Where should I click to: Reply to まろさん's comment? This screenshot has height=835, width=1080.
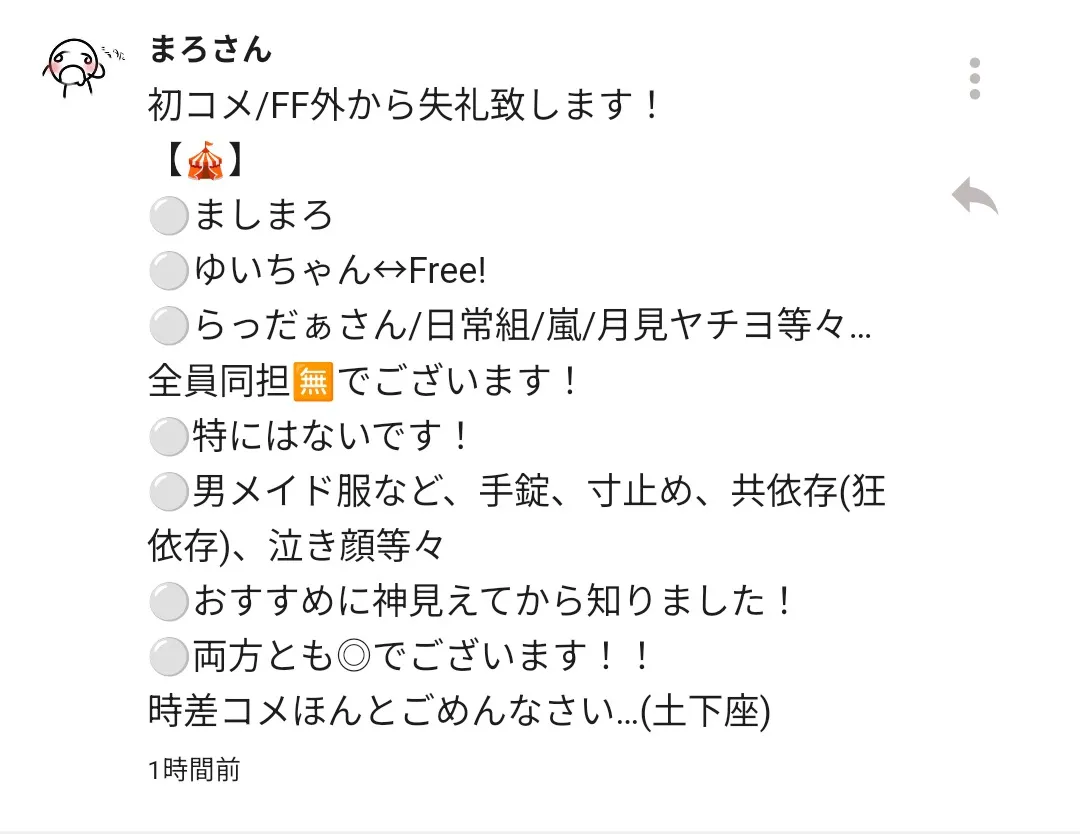(974, 196)
